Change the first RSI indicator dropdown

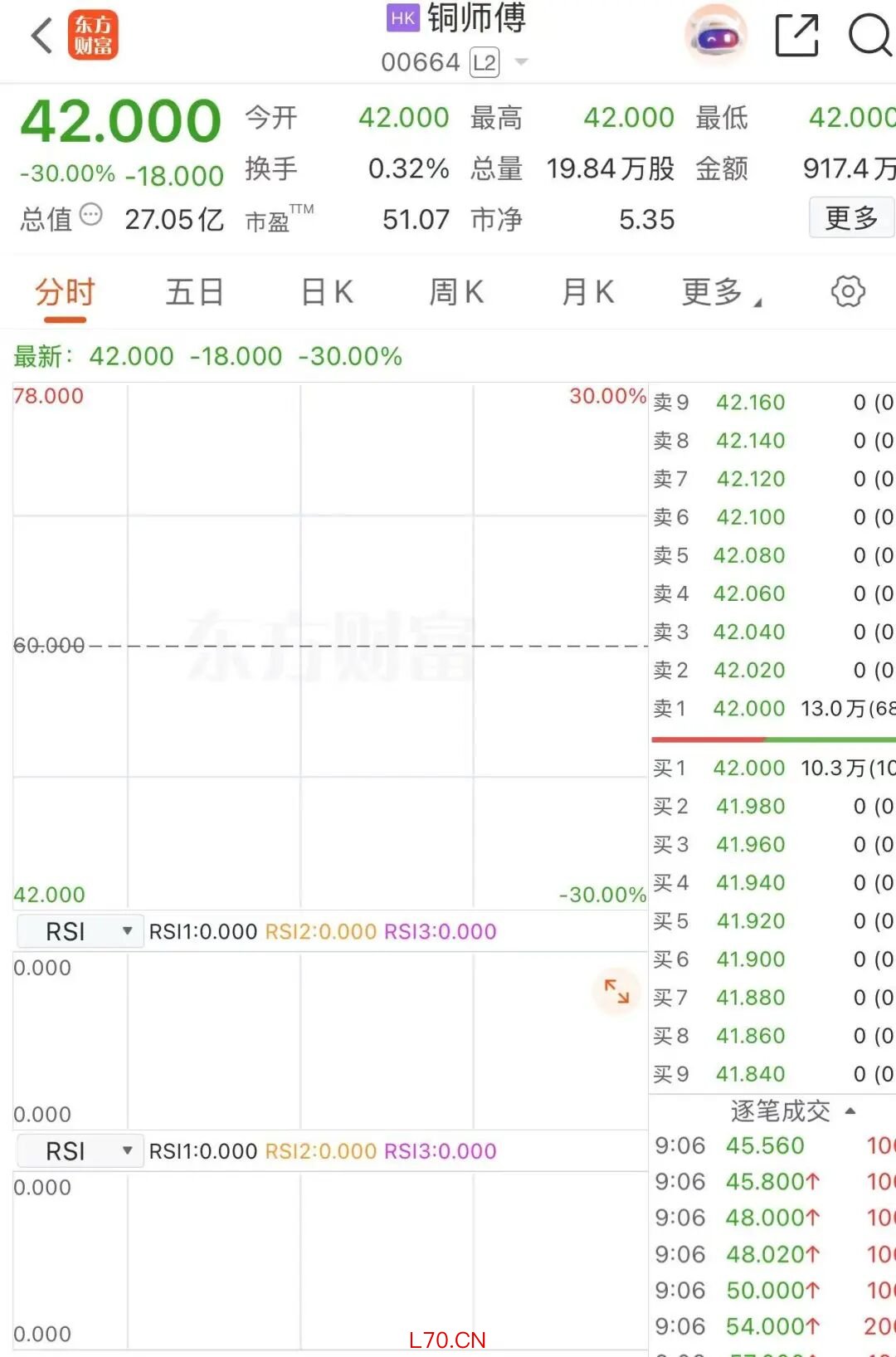80,931
